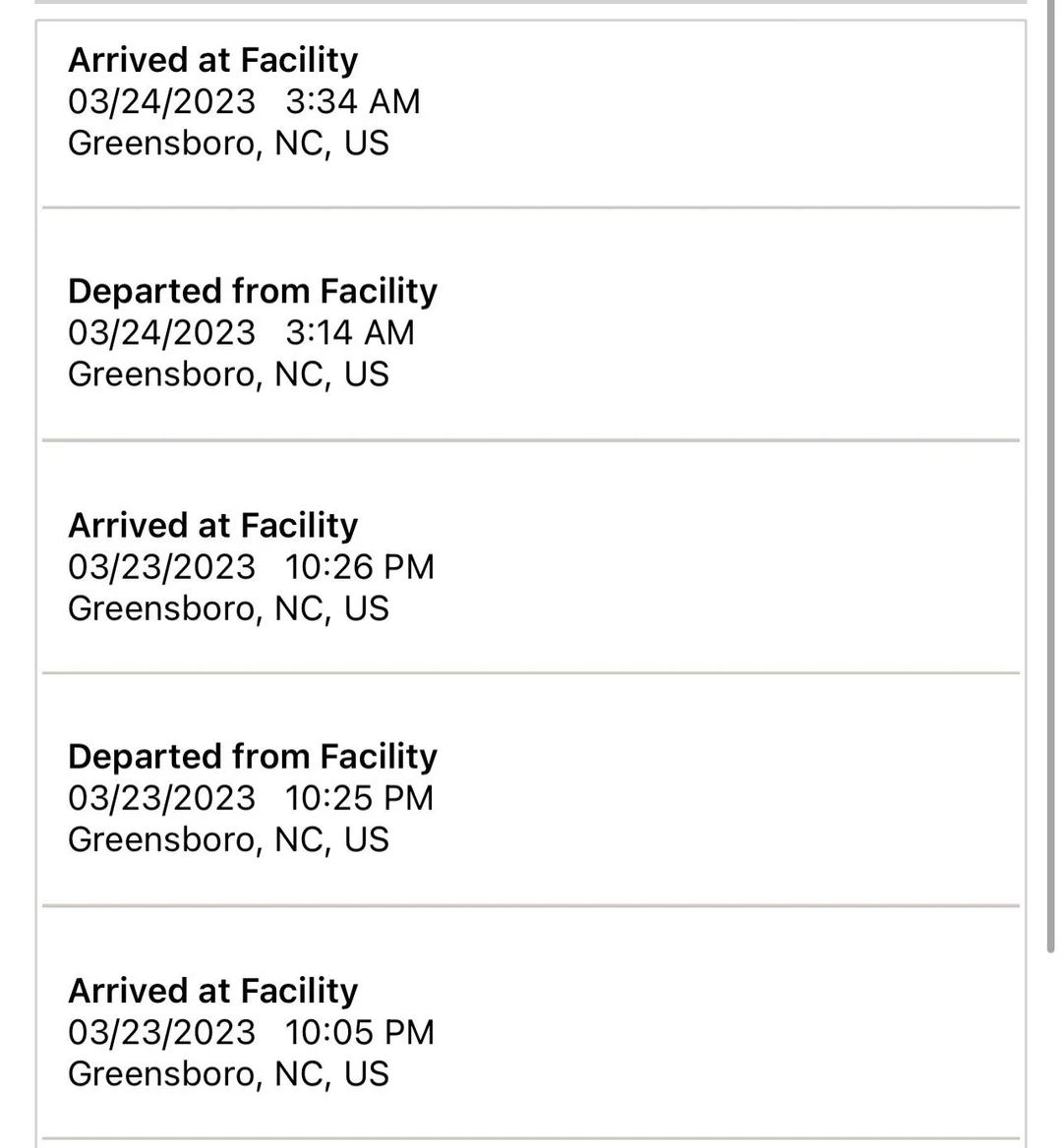Select Greensboro location in the 10:25 PM entry
The height and width of the screenshot is (1148, 1062).
tap(228, 838)
